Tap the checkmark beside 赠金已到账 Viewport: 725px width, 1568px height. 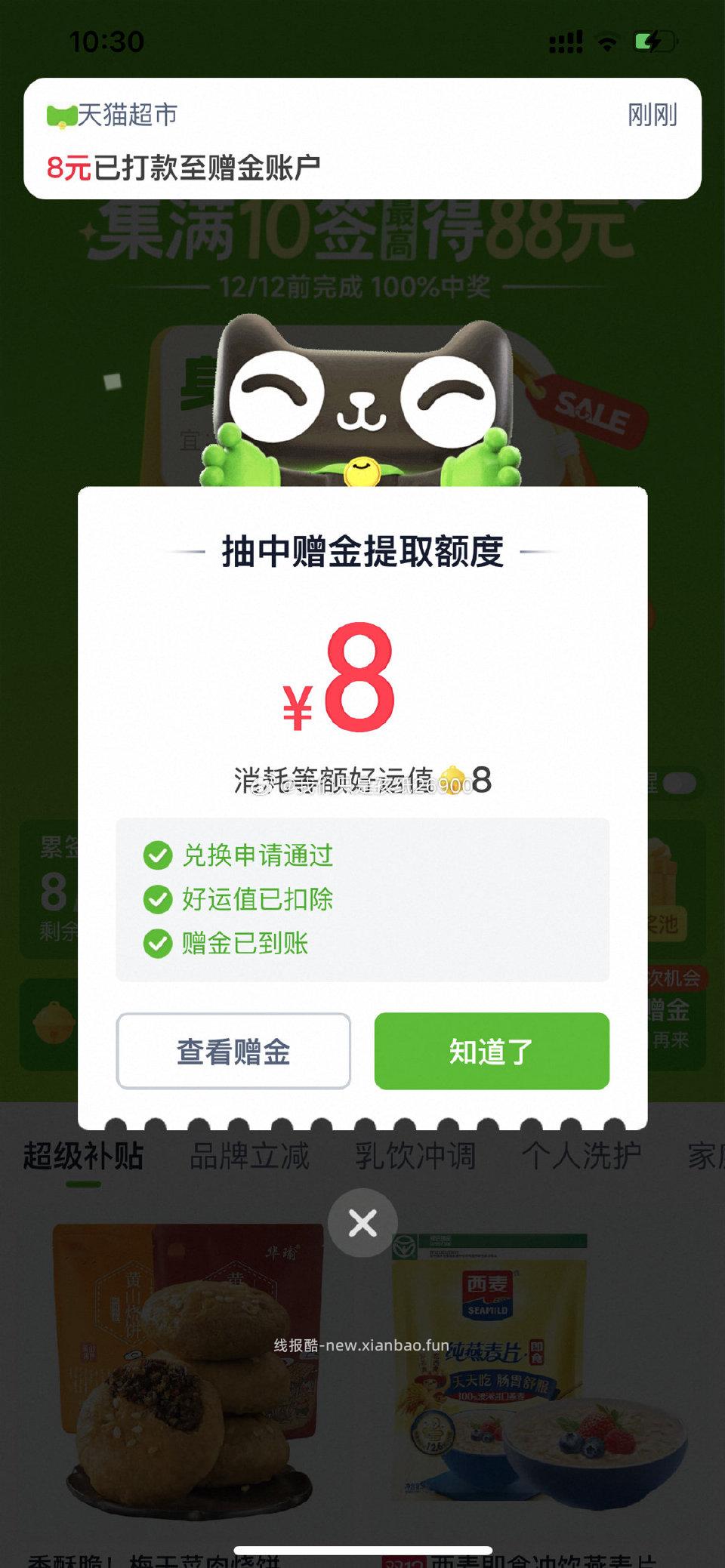pos(158,943)
